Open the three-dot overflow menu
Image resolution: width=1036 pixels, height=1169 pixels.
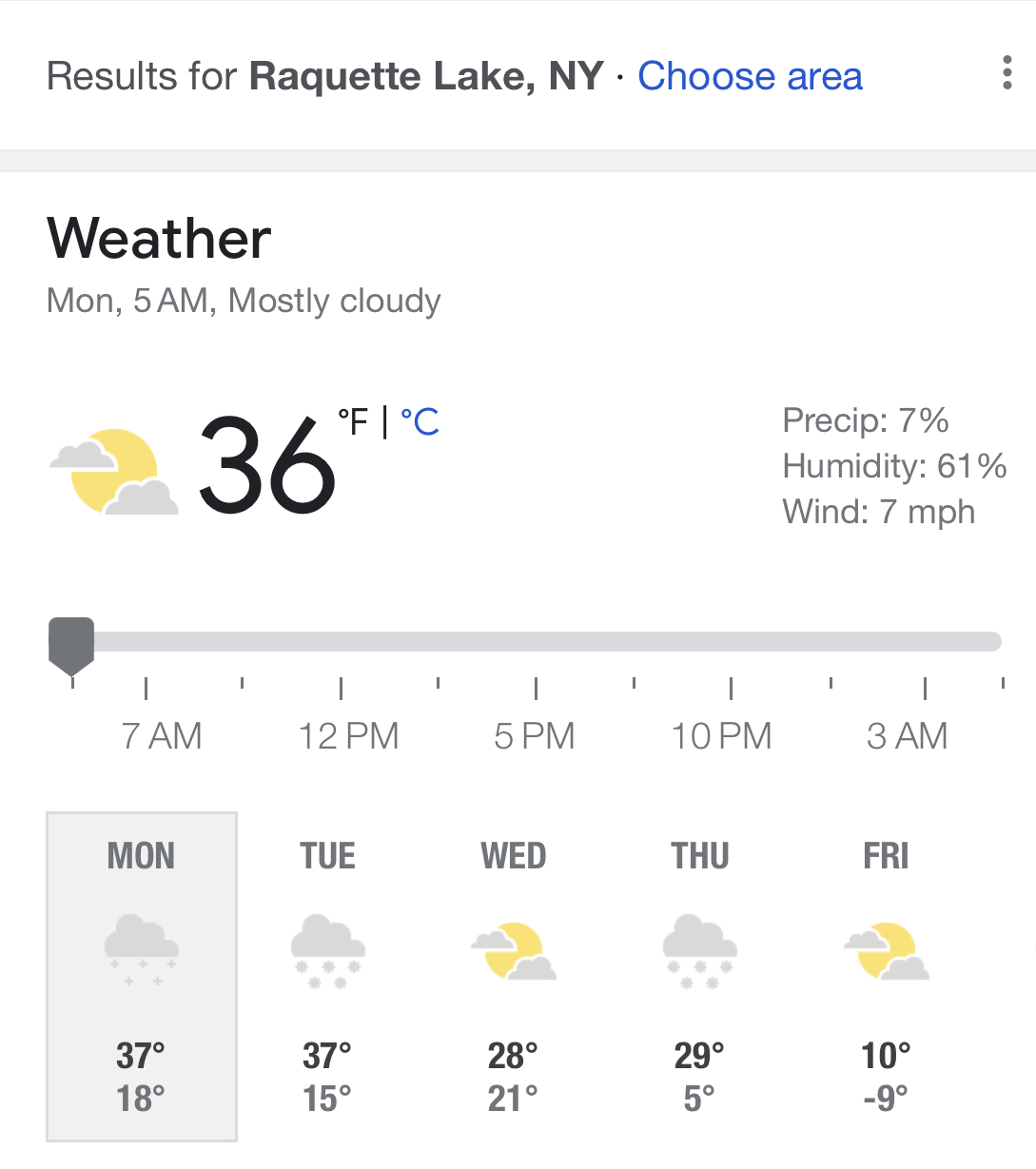[x=1007, y=73]
